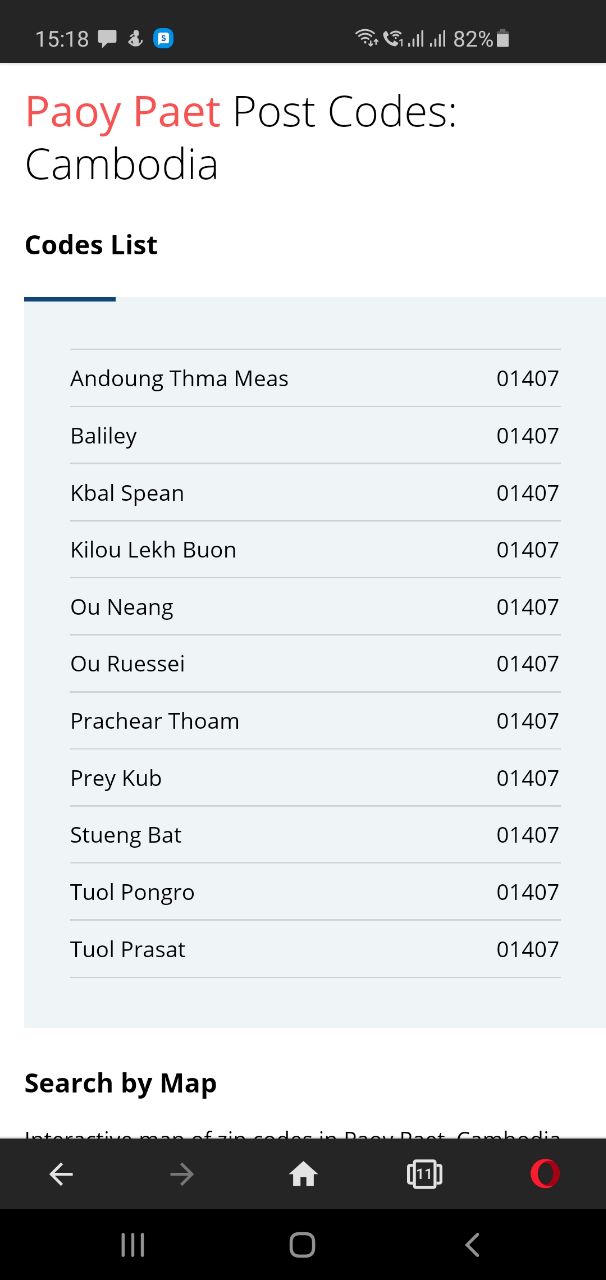
Task: Go forward with the browser arrow
Action: point(182,1174)
